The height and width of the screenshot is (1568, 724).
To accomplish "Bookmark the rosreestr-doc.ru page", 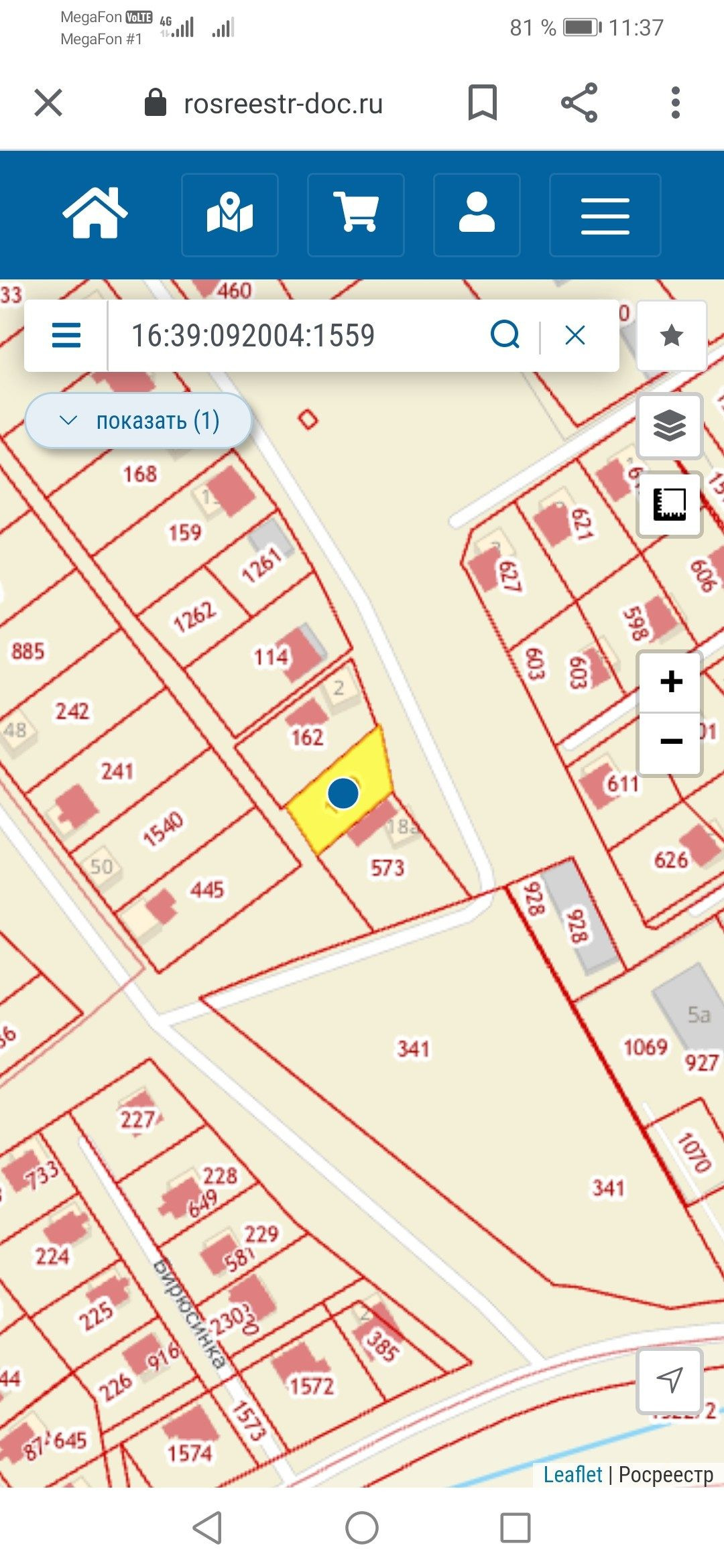I will (482, 103).
